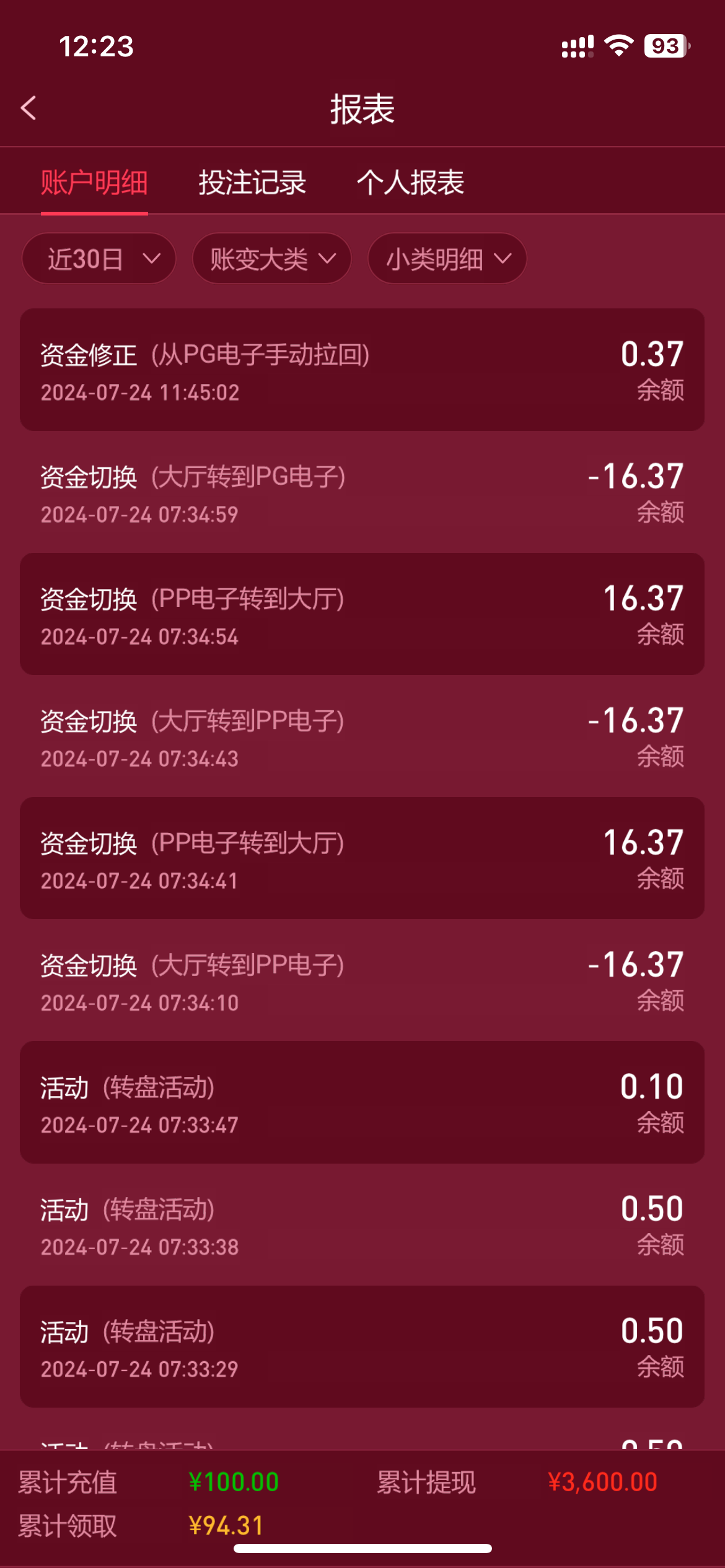
Task: Expand the 小类明细 filter dropdown
Action: coord(447,259)
